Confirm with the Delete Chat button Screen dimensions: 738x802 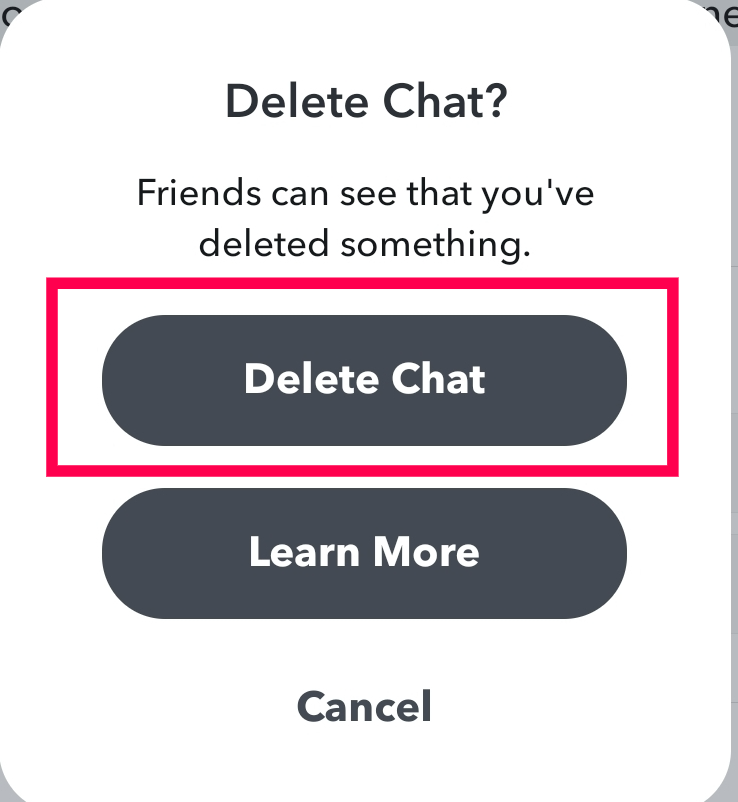coord(364,380)
